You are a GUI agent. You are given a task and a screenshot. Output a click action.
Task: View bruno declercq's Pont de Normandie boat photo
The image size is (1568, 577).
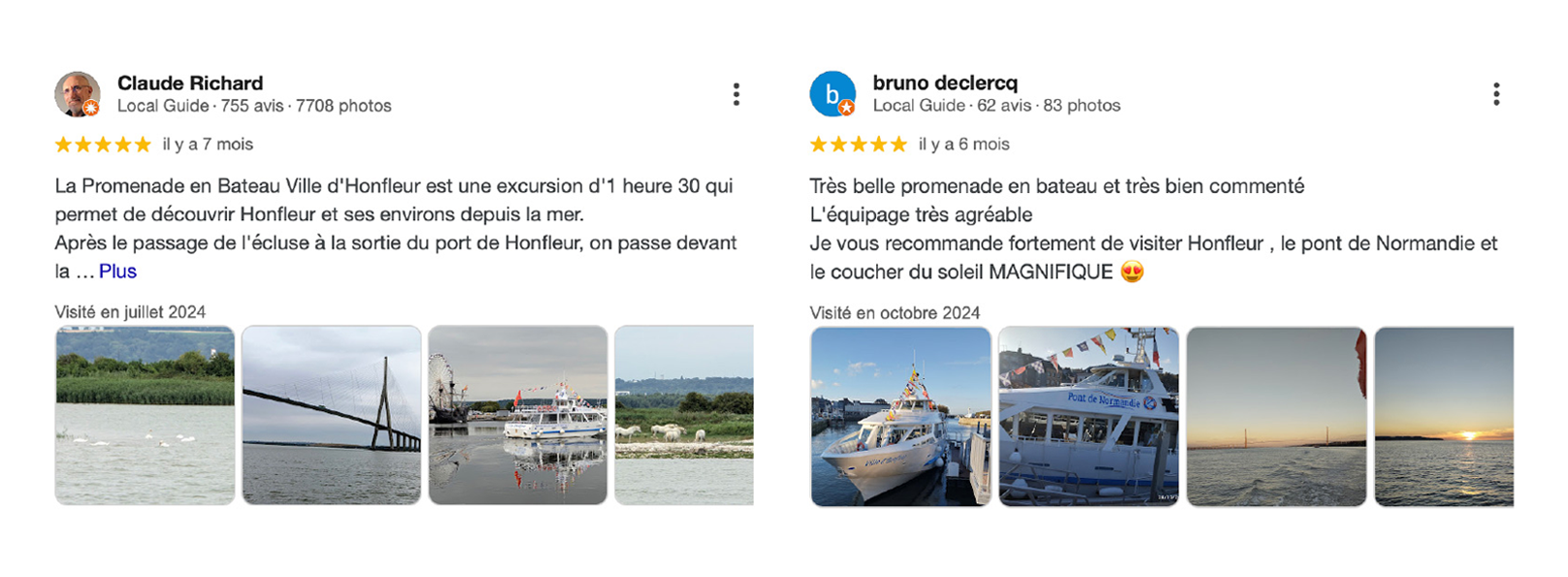tap(1089, 416)
